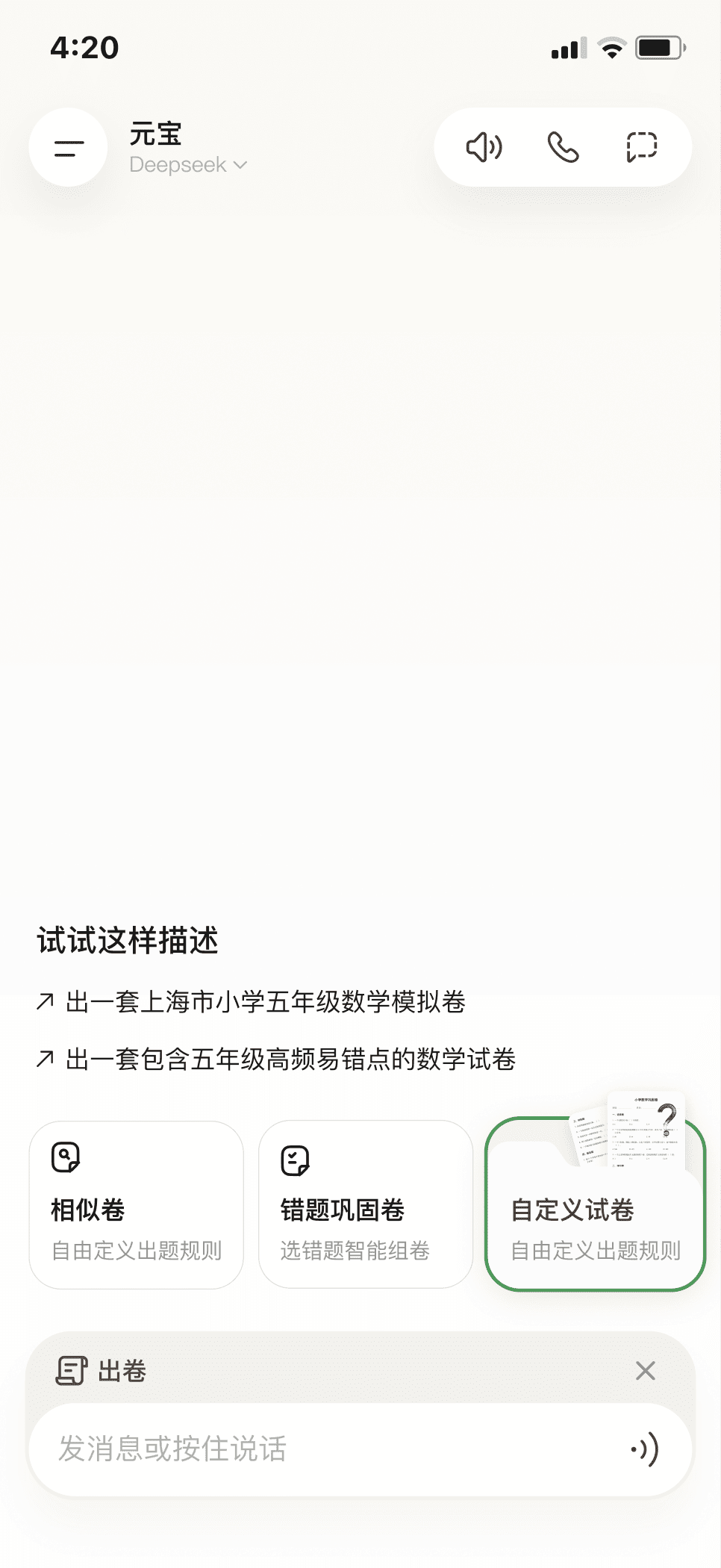The image size is (721, 1568).
Task: Open the 相似卷 card
Action: point(137,1205)
